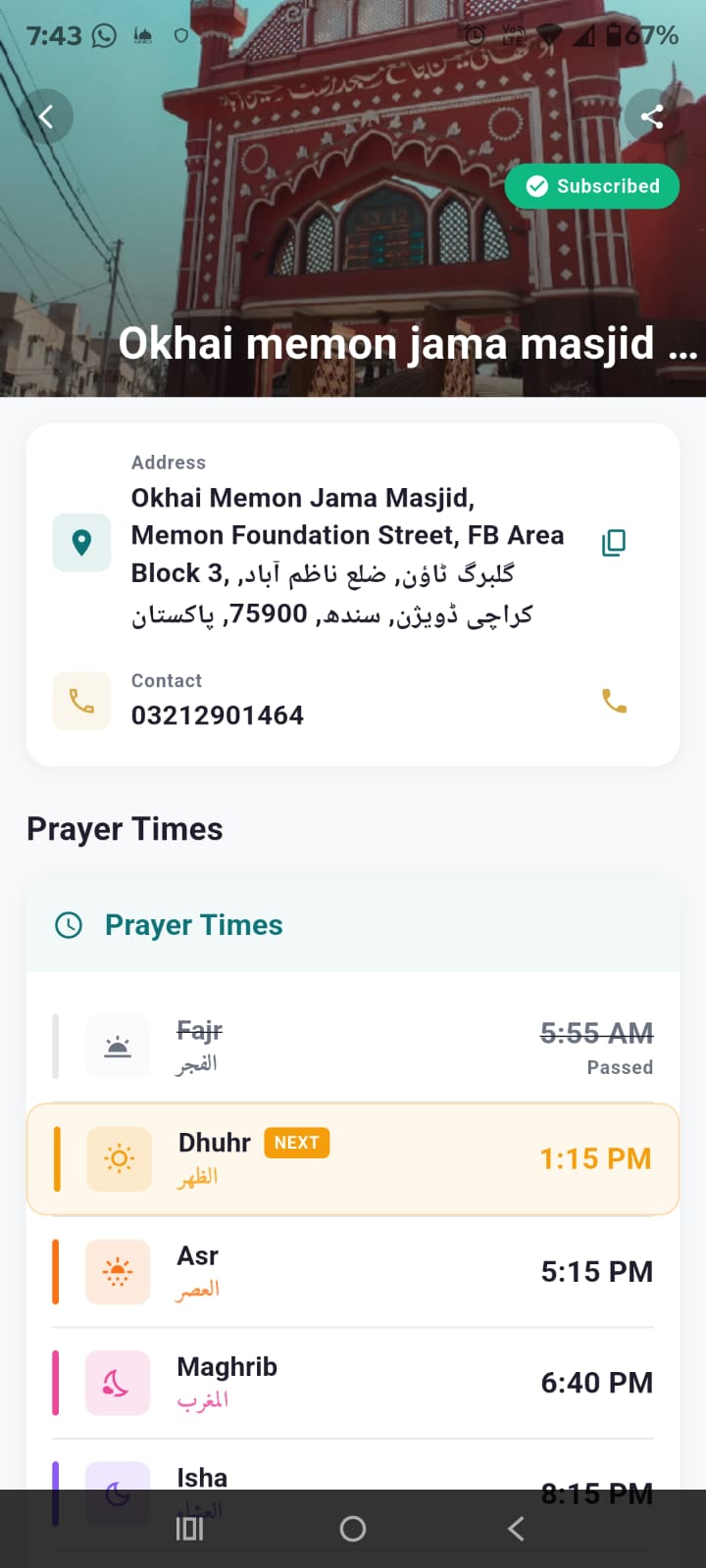Tap the Subscribed button

pos(592,186)
